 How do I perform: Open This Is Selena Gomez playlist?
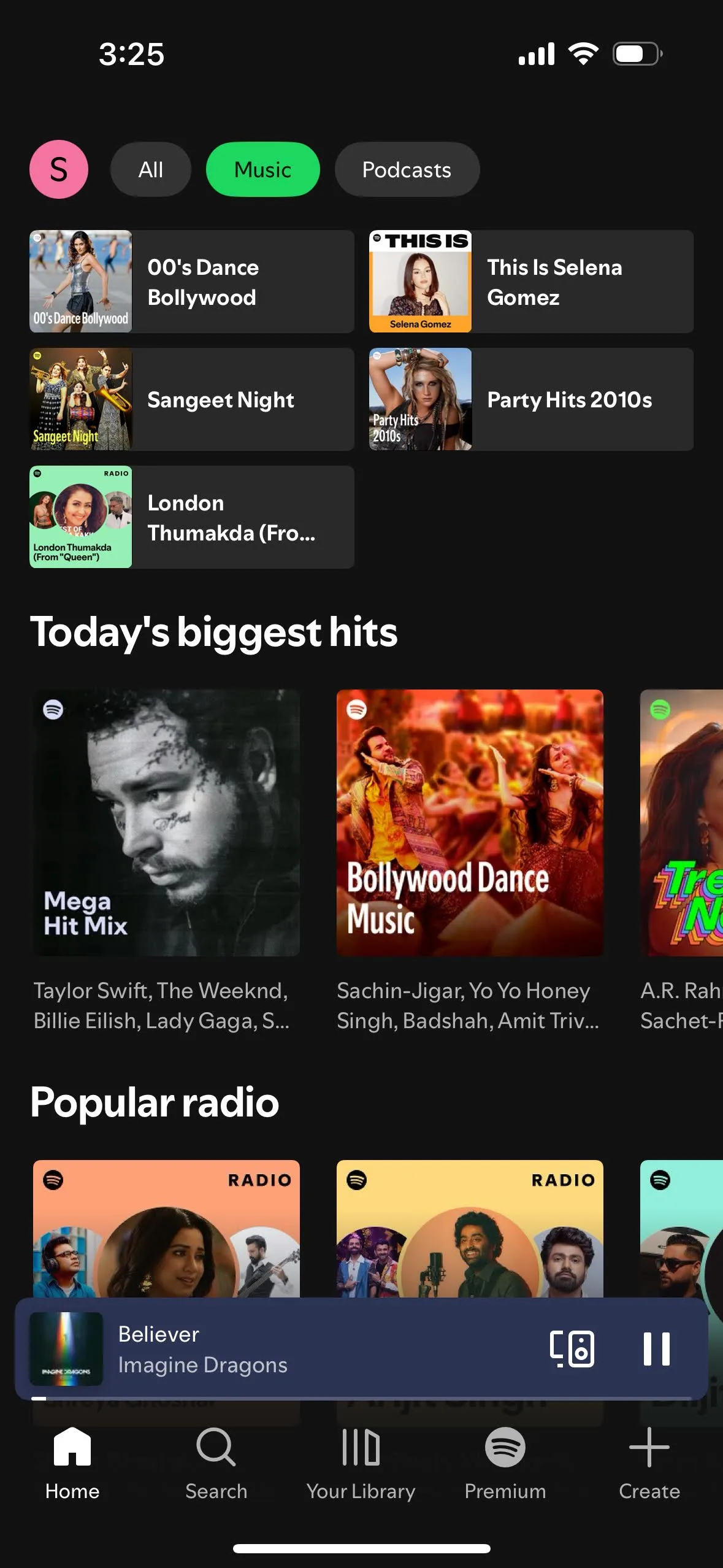click(x=530, y=282)
